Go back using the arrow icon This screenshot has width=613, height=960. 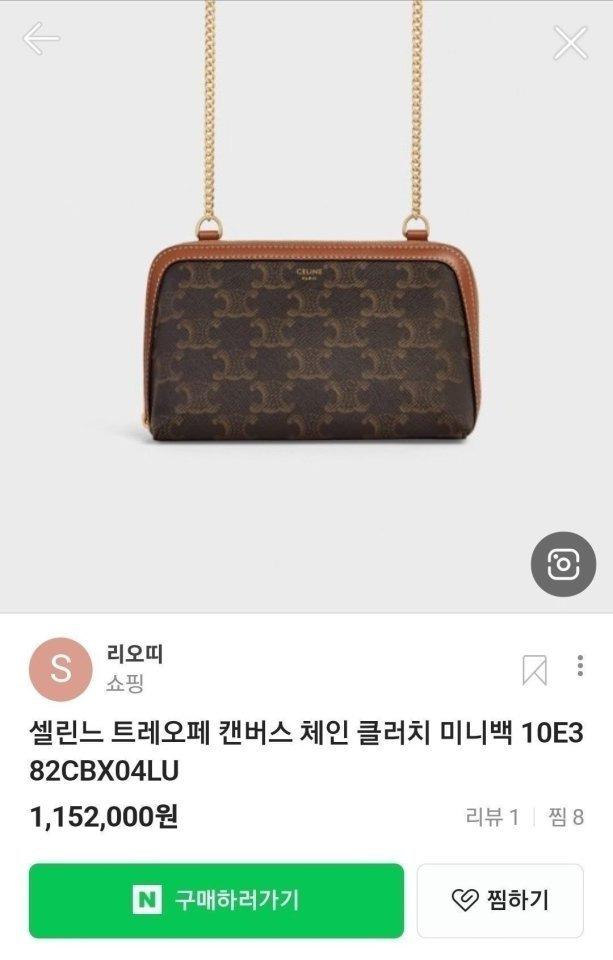(x=41, y=40)
